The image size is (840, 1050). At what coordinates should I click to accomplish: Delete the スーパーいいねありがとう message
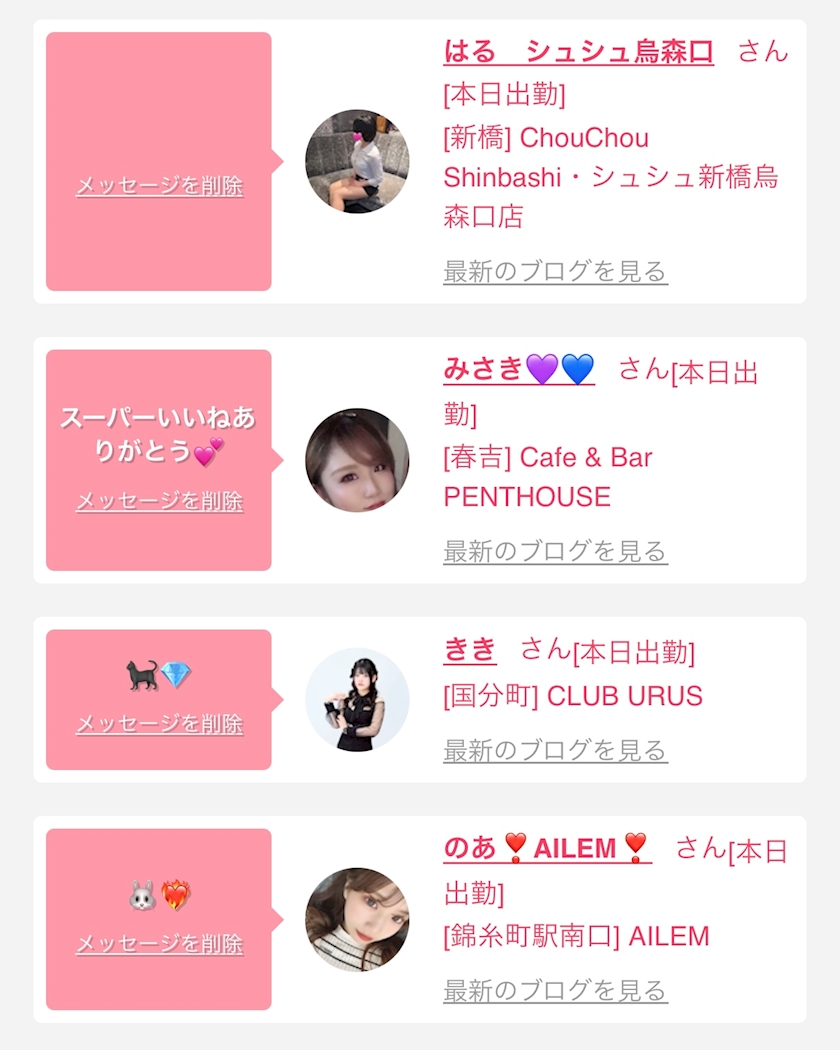tap(159, 501)
